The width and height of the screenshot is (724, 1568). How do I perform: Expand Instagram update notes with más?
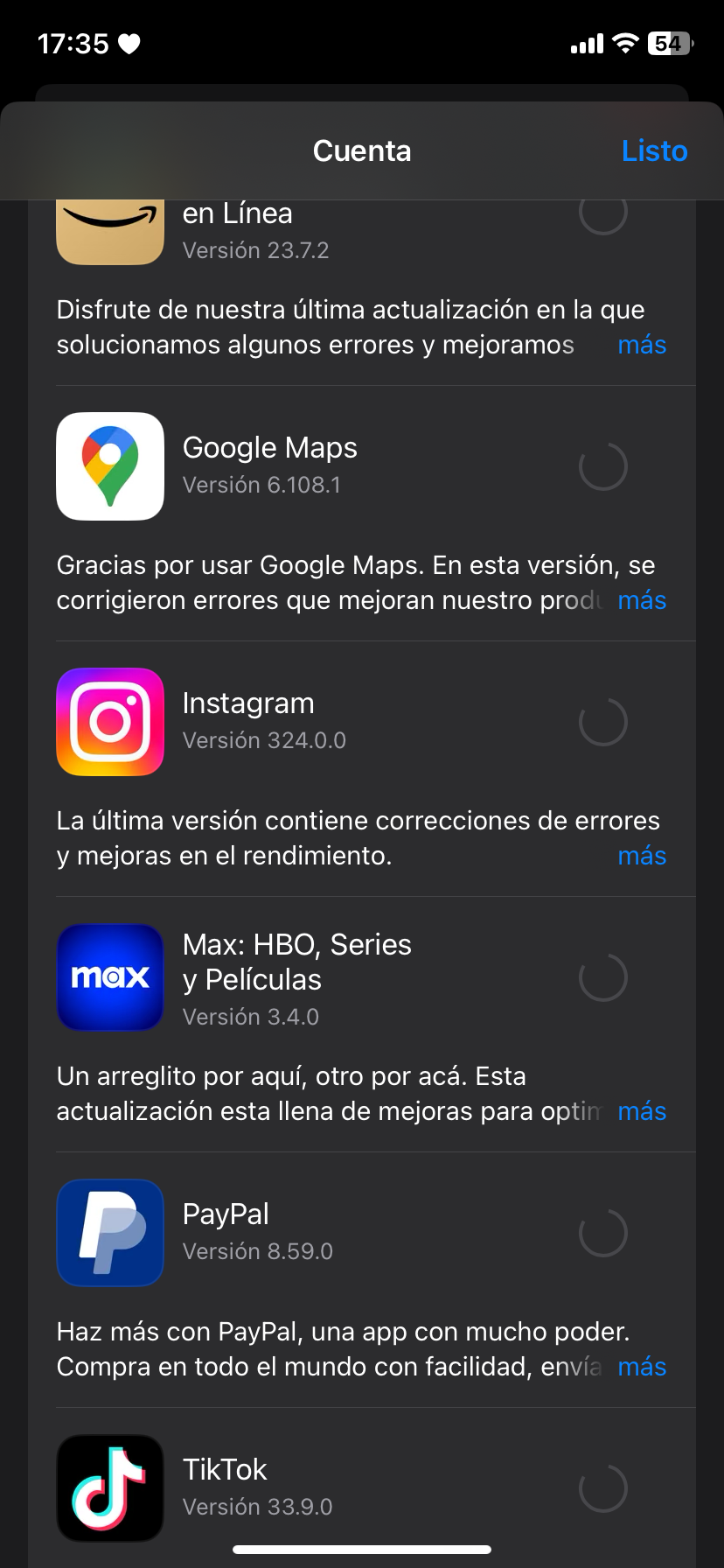tap(642, 856)
